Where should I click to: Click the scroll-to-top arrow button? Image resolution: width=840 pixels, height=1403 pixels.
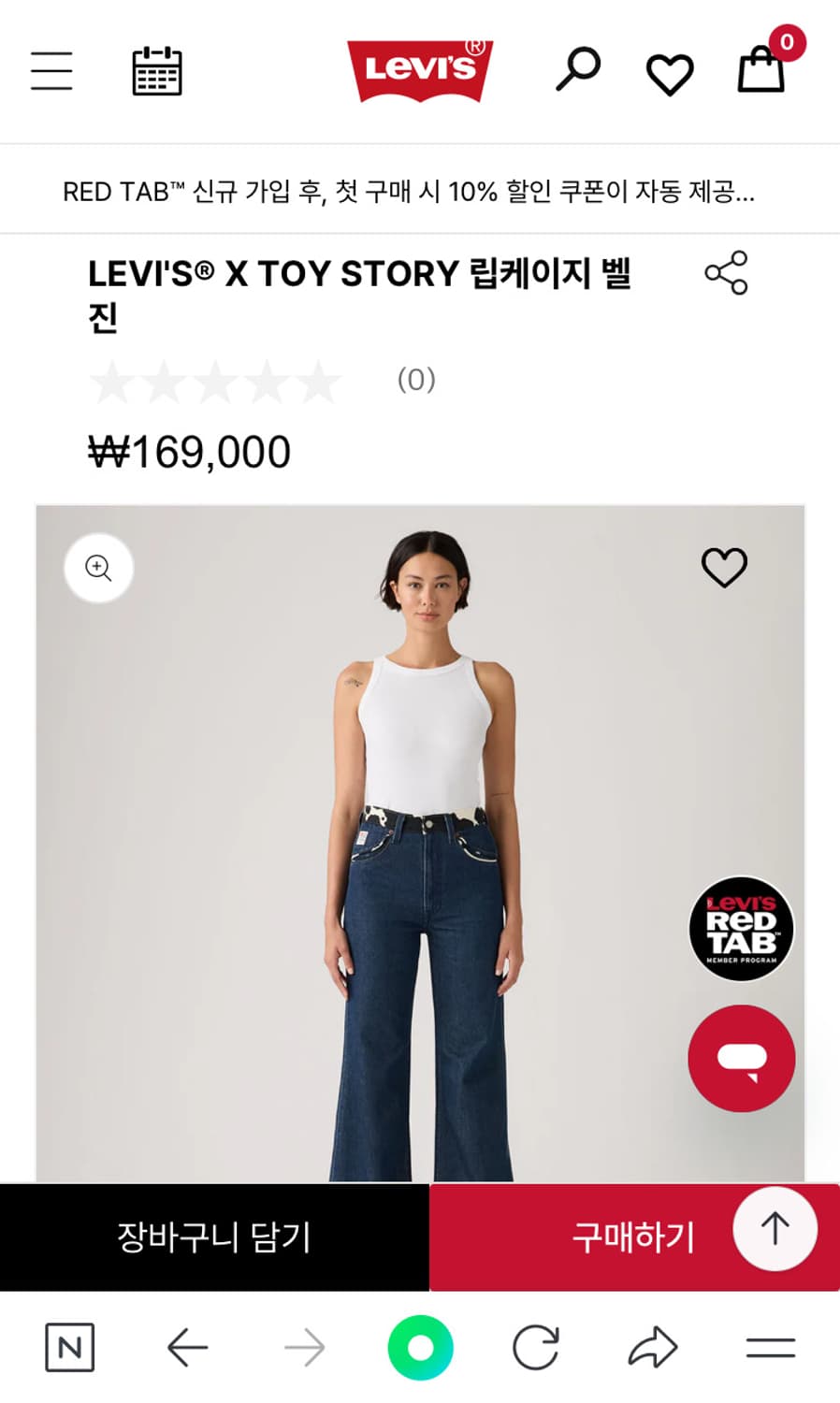click(x=775, y=1230)
